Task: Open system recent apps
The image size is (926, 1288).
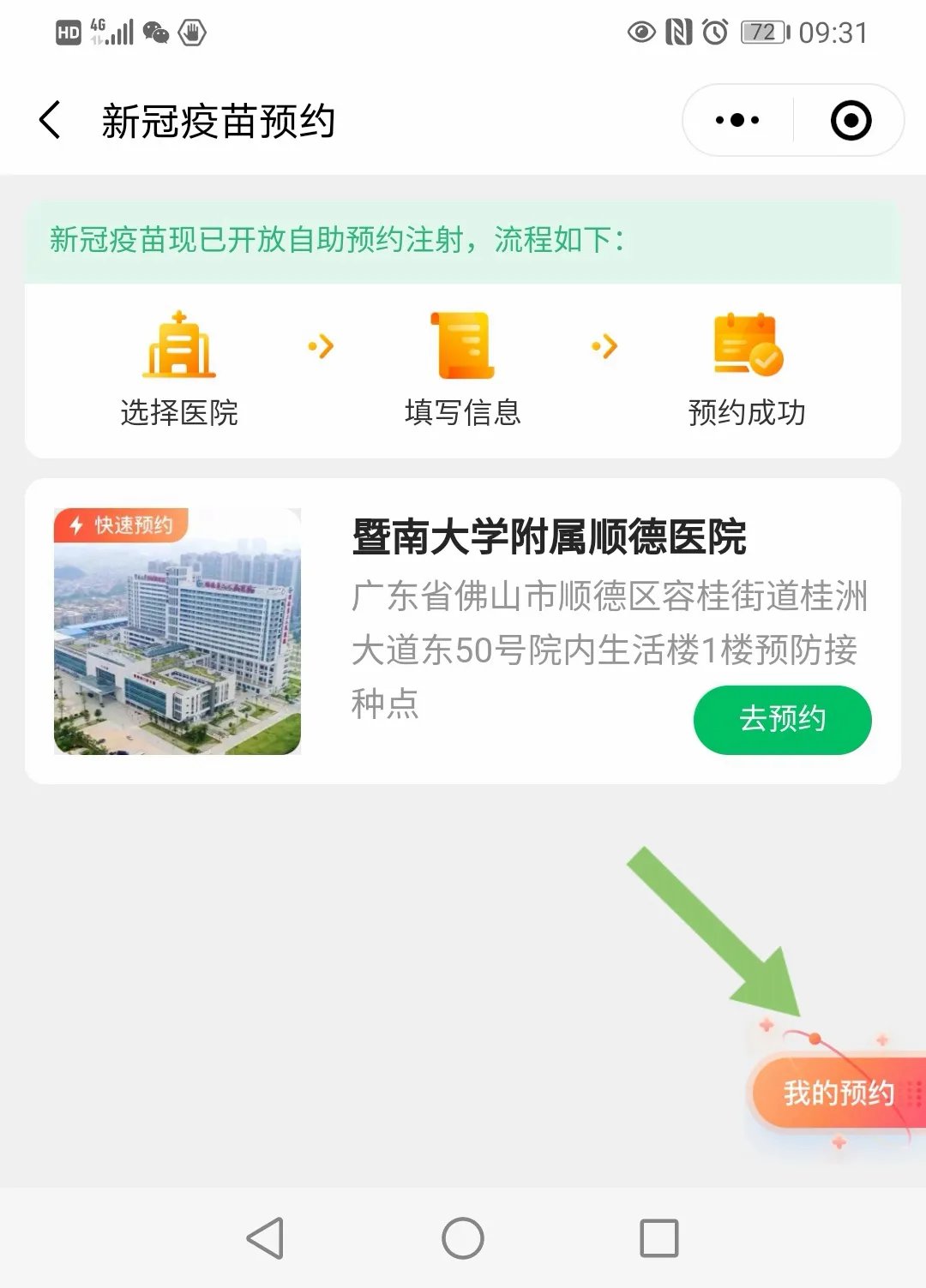Action: pos(658,1237)
